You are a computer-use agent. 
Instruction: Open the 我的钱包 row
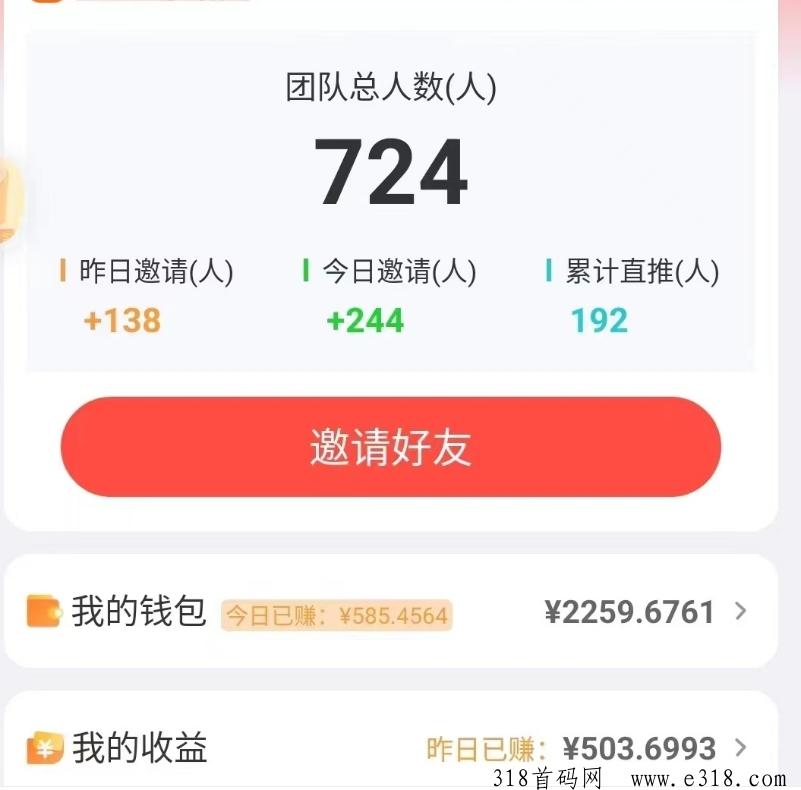[390, 611]
